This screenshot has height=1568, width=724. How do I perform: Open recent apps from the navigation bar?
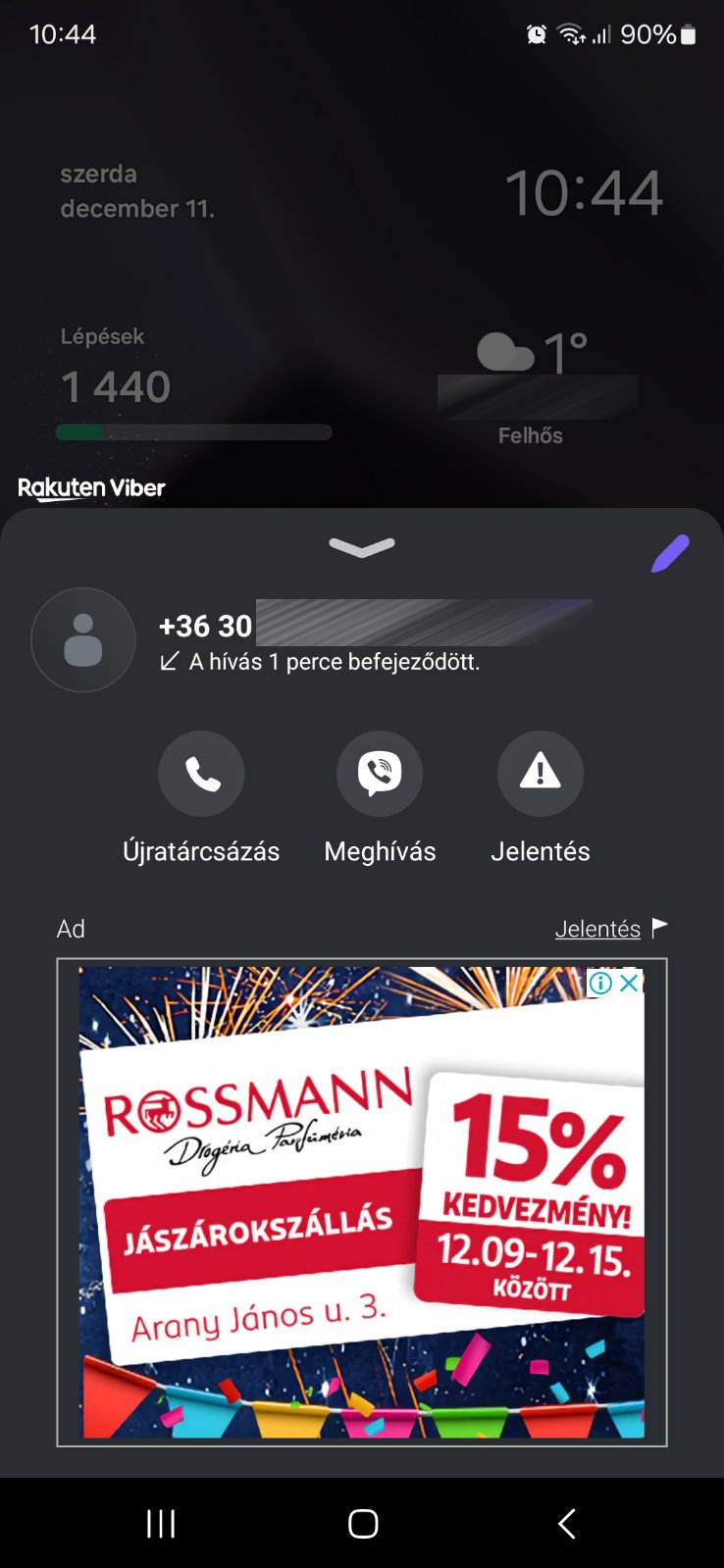coord(161,1523)
